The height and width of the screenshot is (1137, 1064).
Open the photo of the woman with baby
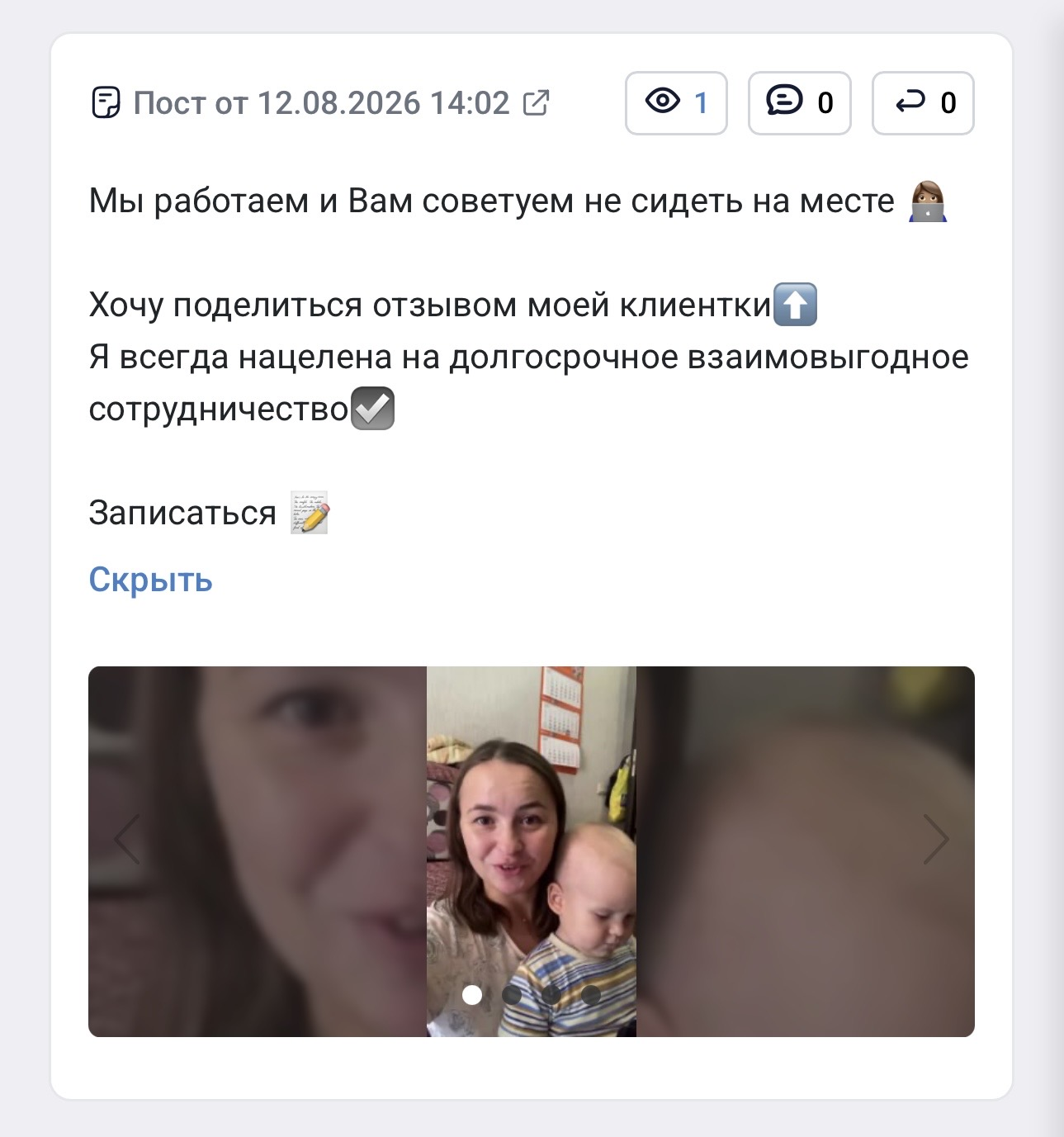click(532, 851)
